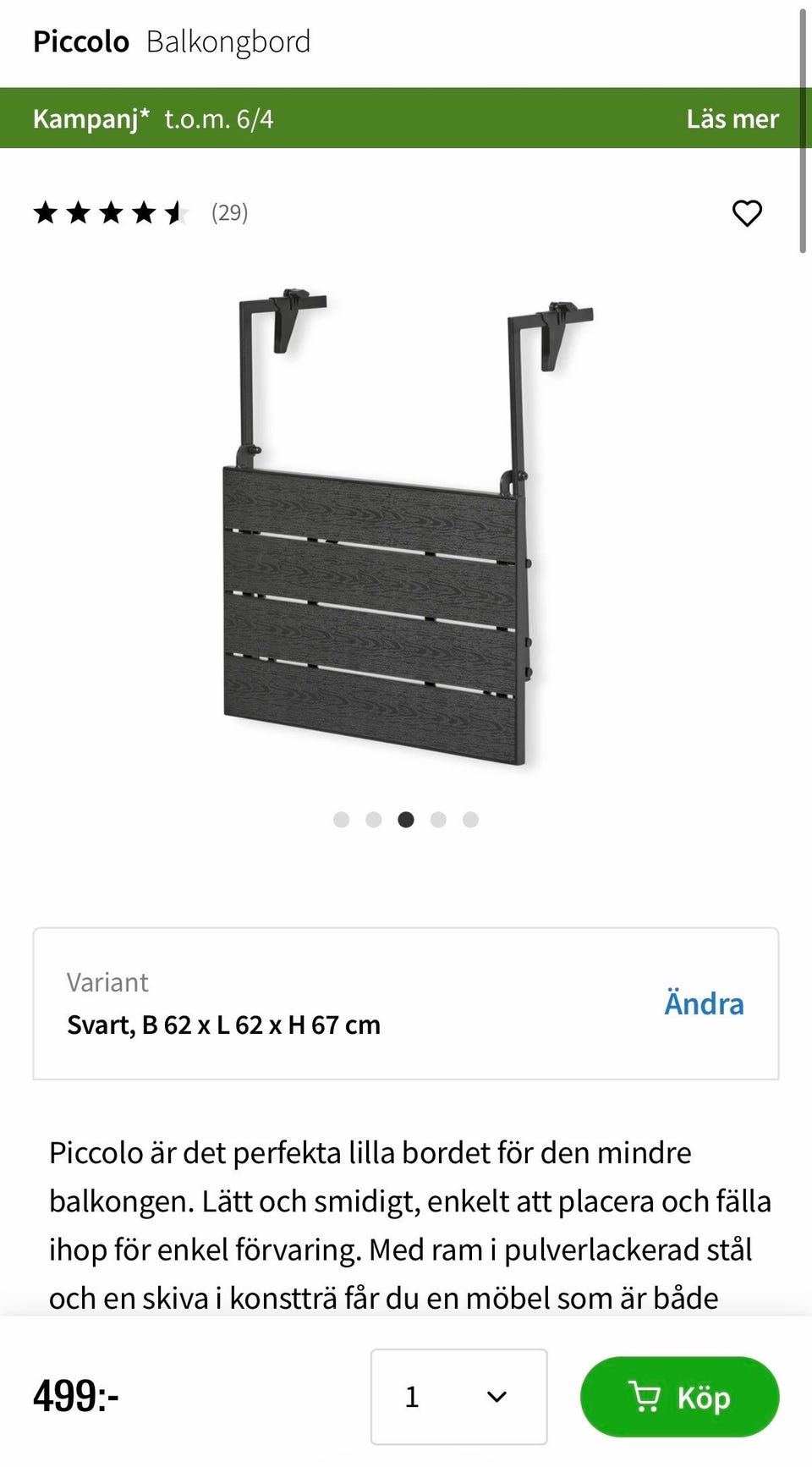Click the chevron next to quantity 1

coord(495,1396)
